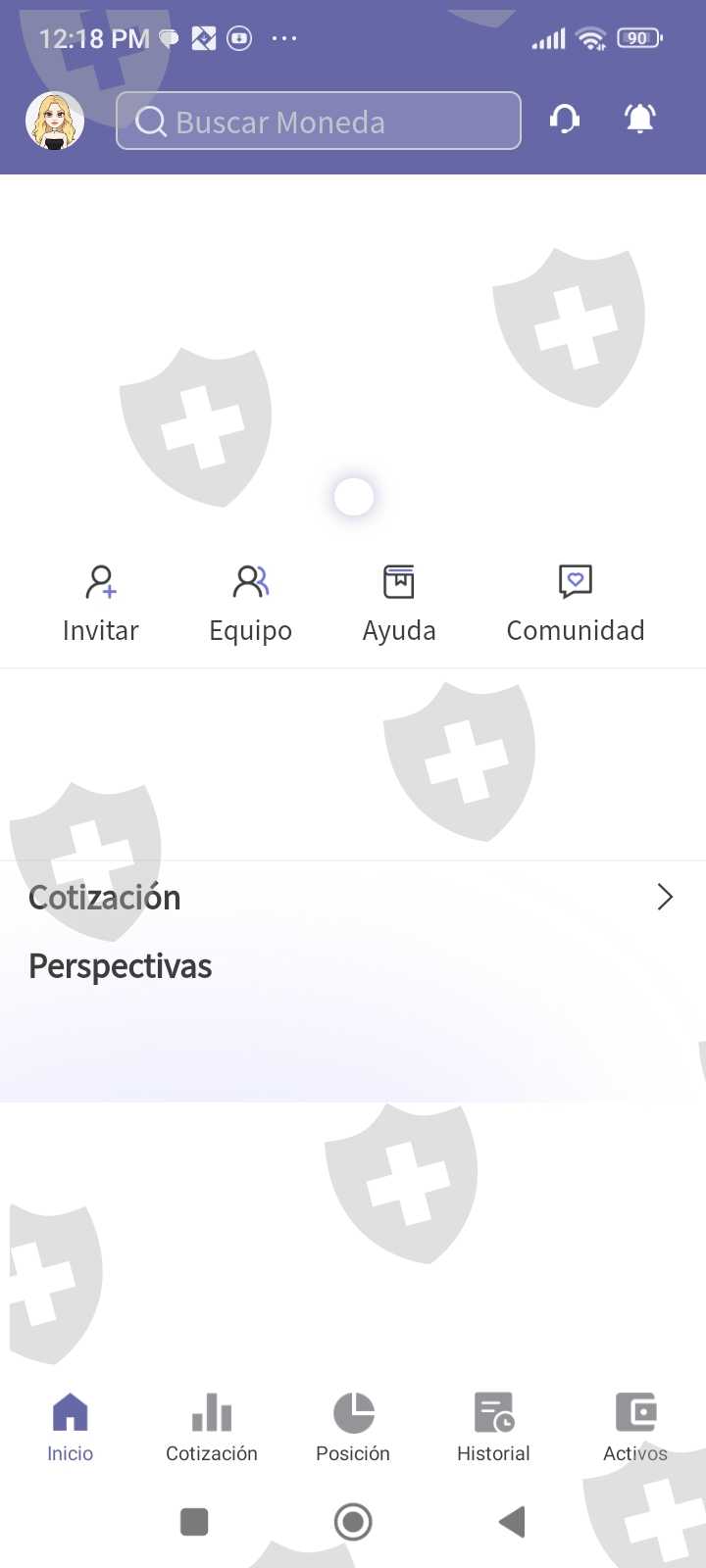This screenshot has height=1568, width=706.
Task: Tap the Buscar Moneda search field
Action: tap(318, 122)
